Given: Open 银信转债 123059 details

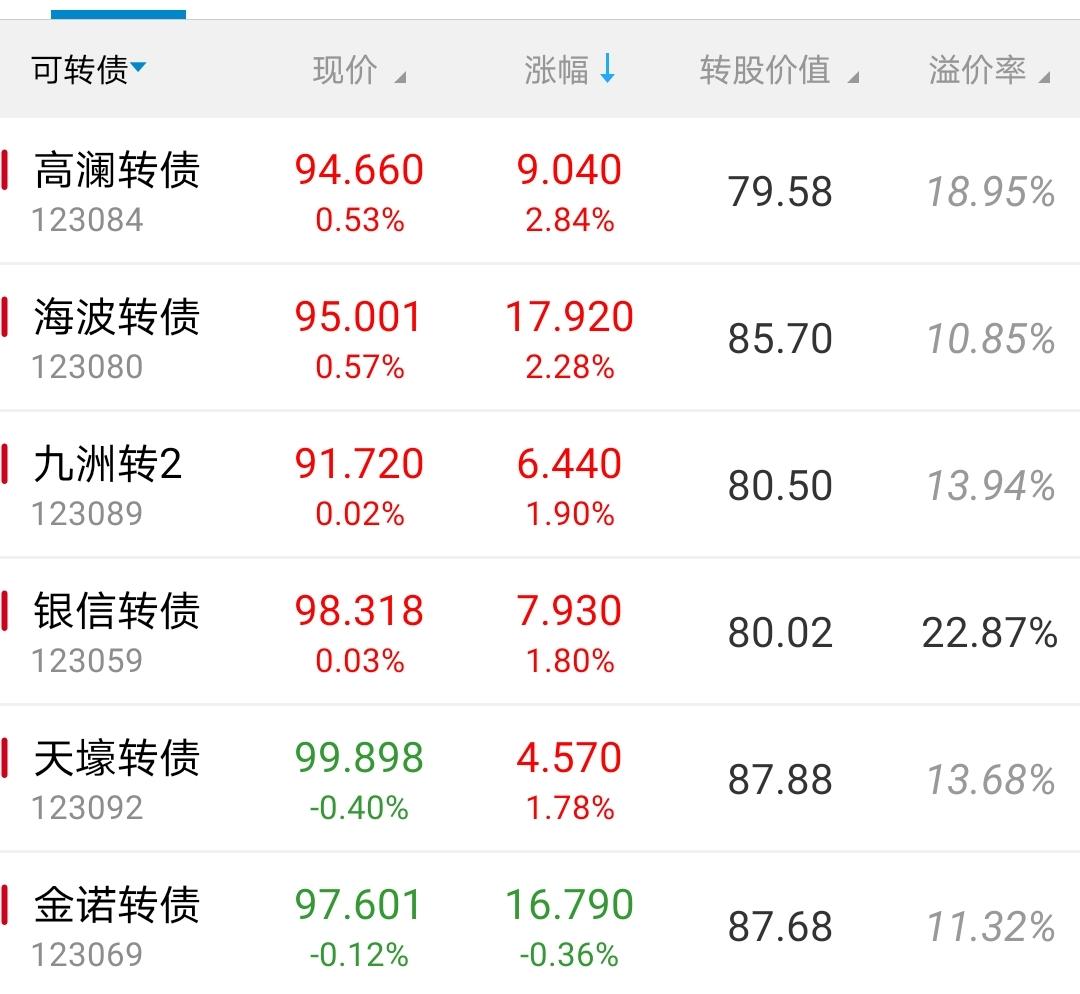Looking at the screenshot, I should 540,632.
